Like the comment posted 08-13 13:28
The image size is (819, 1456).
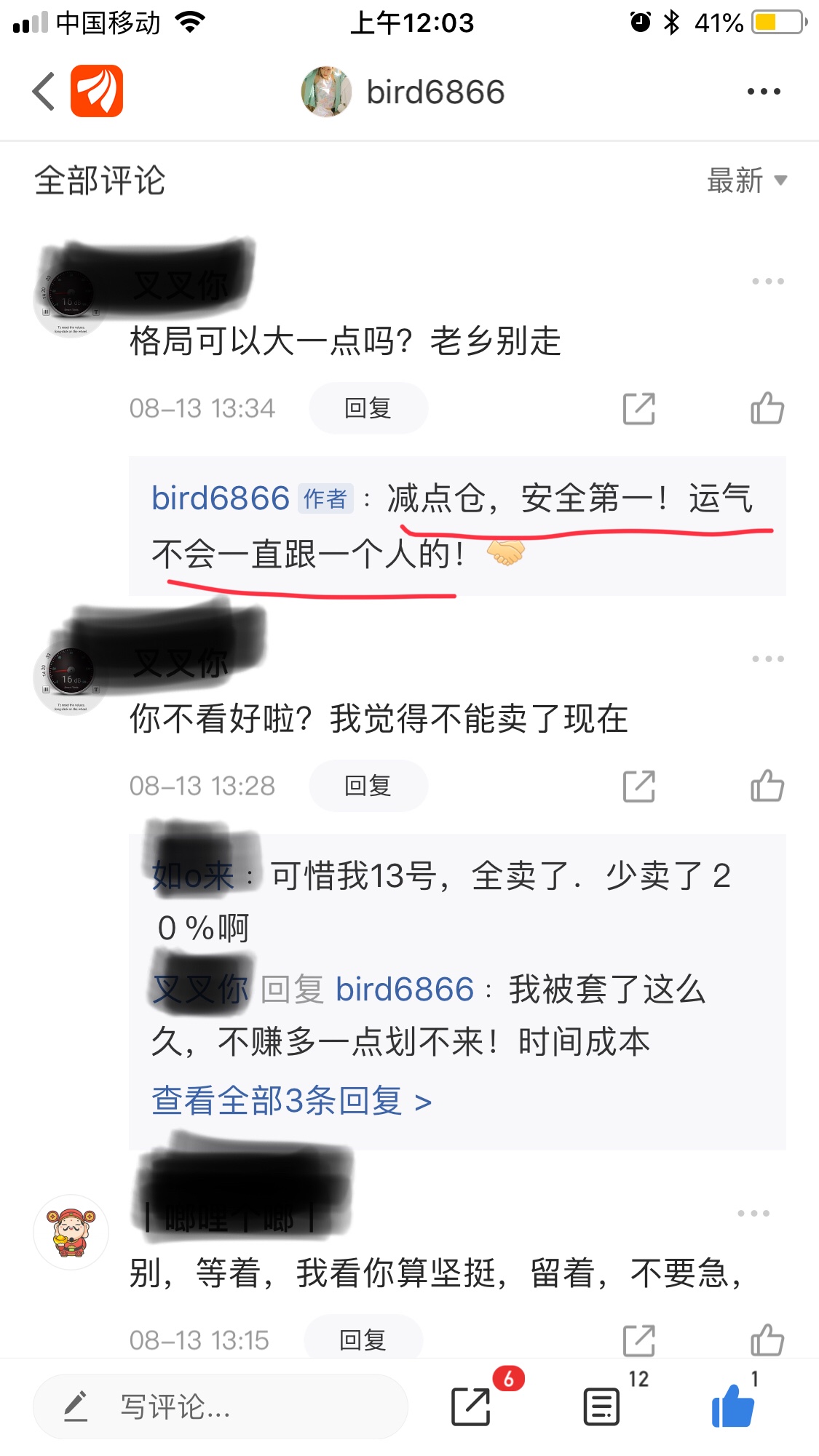coord(767,786)
